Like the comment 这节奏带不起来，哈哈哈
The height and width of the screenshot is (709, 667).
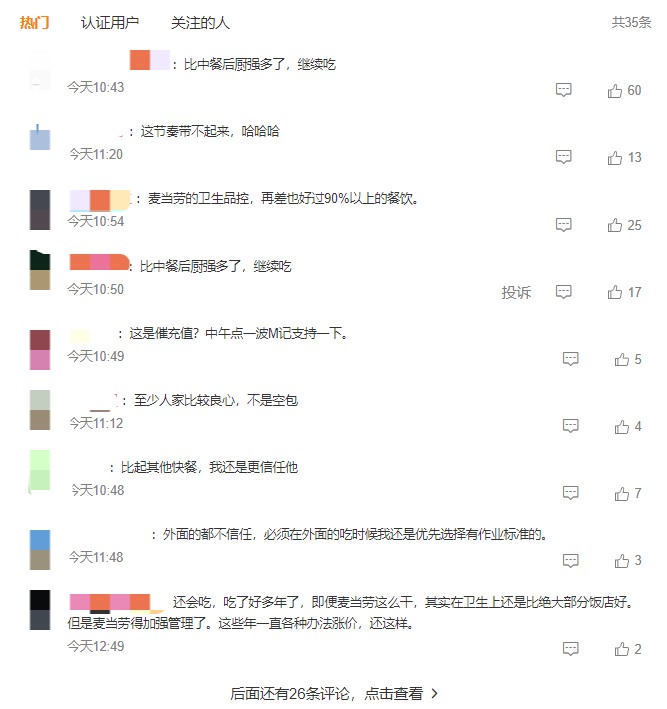615,158
